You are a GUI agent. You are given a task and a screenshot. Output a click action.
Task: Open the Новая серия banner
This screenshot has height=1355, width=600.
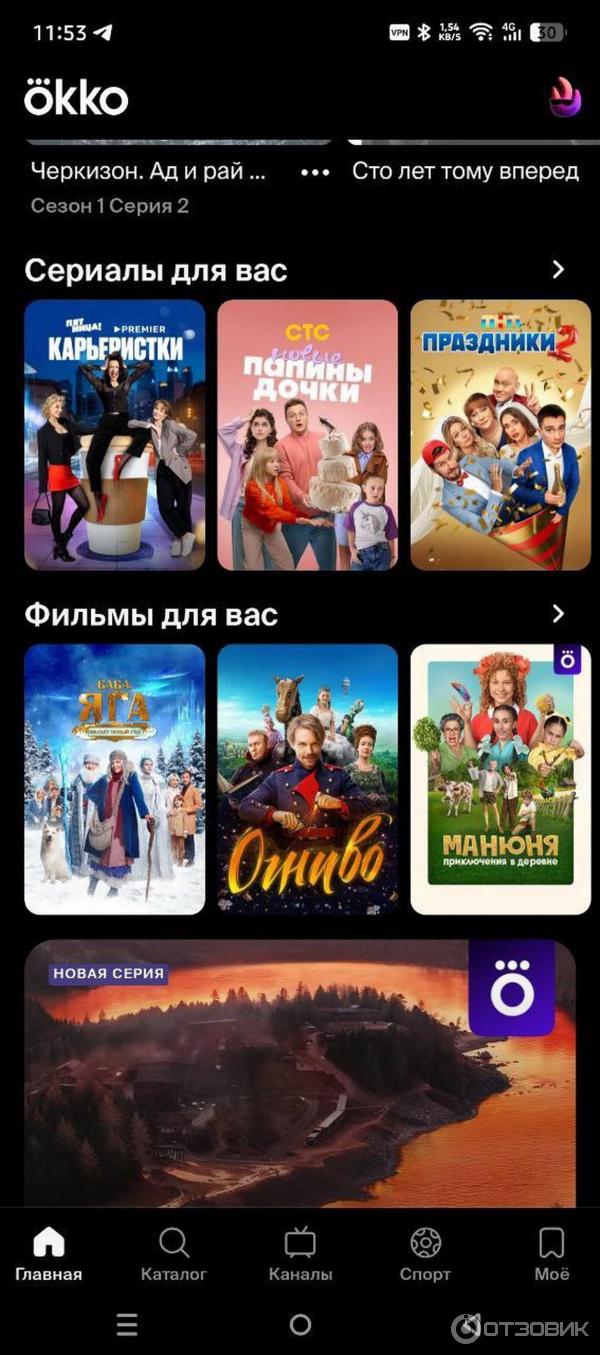click(x=300, y=1075)
